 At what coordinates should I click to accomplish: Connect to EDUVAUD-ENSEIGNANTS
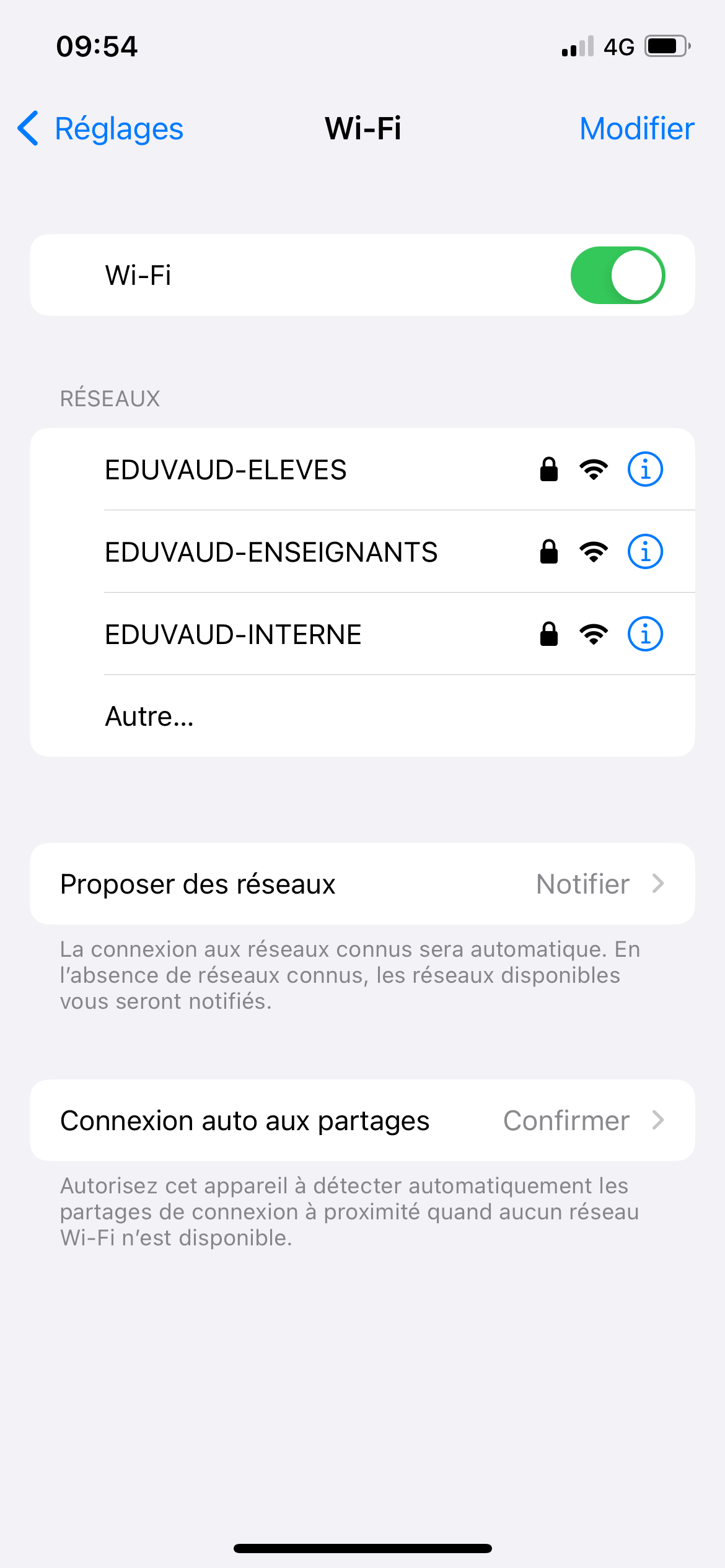coord(271,552)
